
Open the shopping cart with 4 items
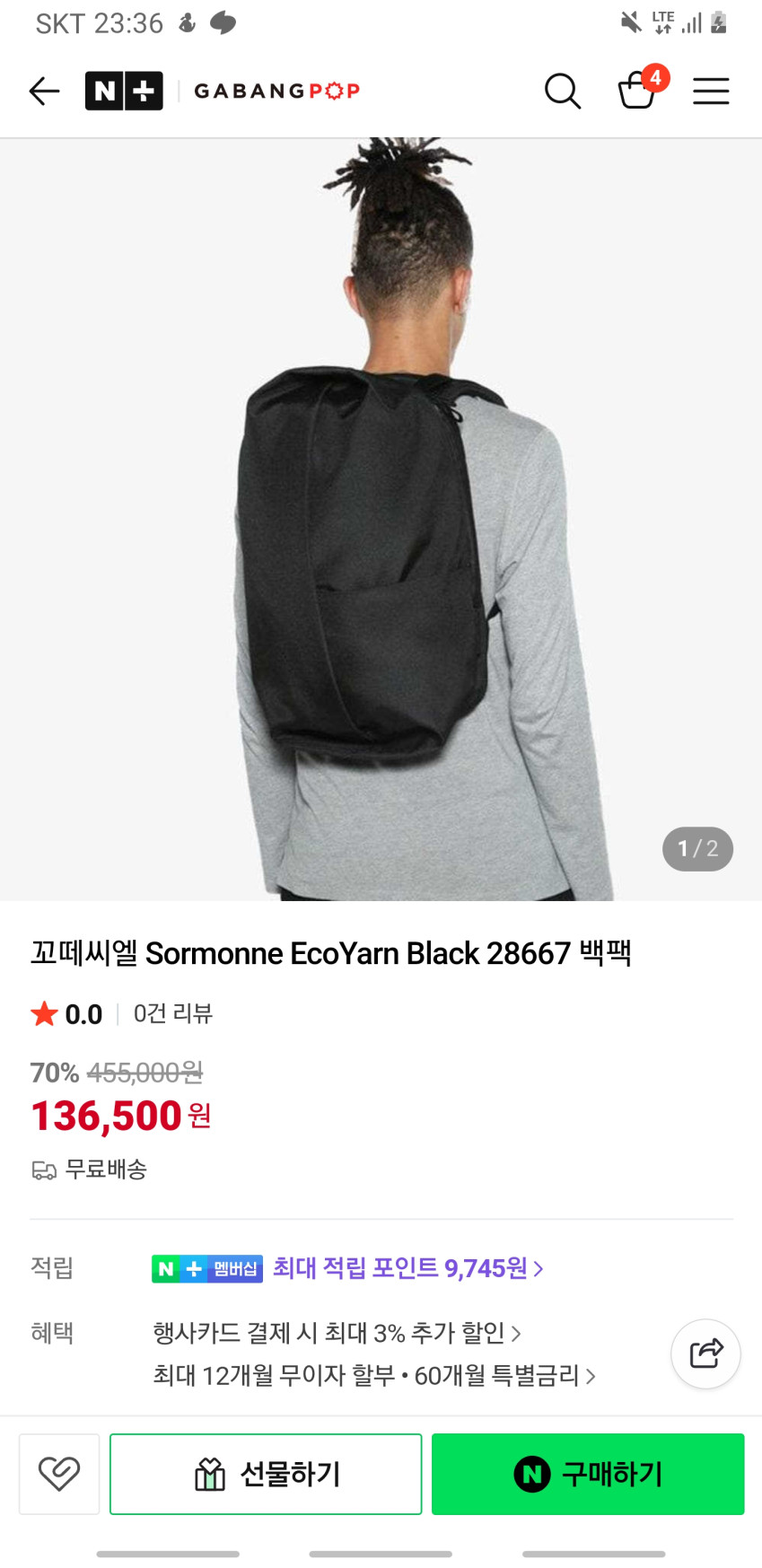638,90
